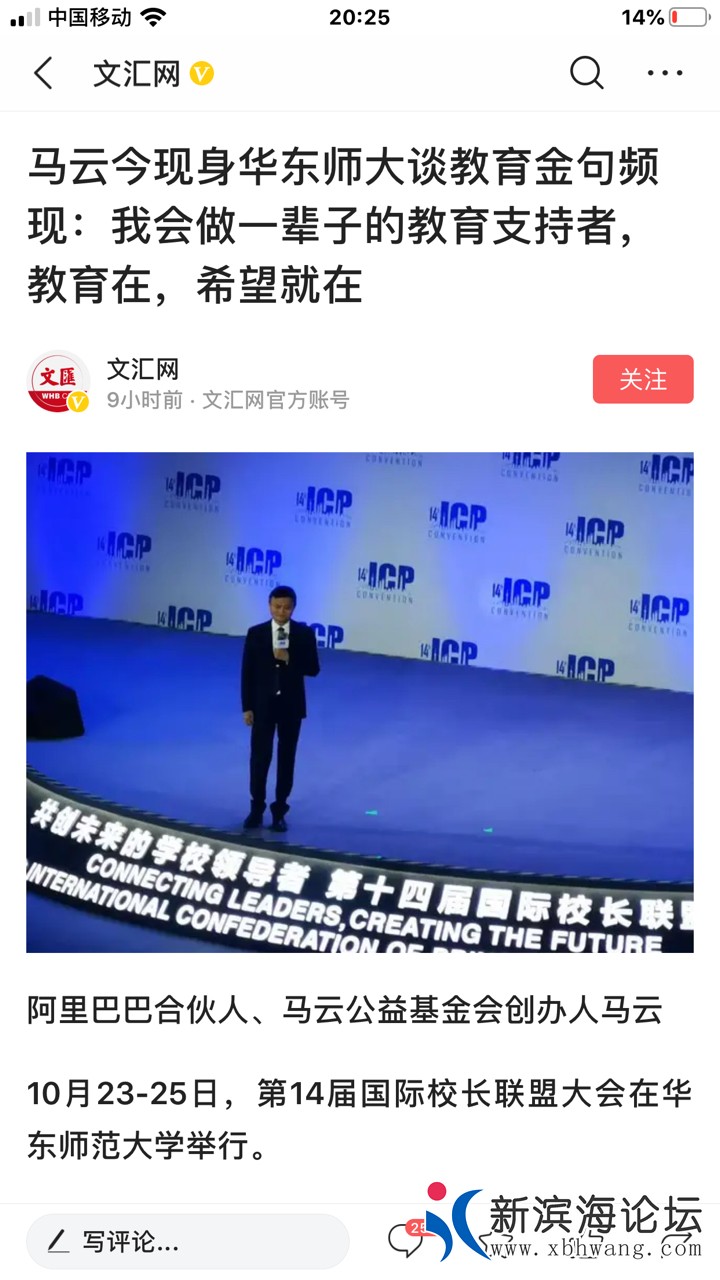Tap the 写评论 comment field
The width and height of the screenshot is (720, 1280).
[188, 1242]
